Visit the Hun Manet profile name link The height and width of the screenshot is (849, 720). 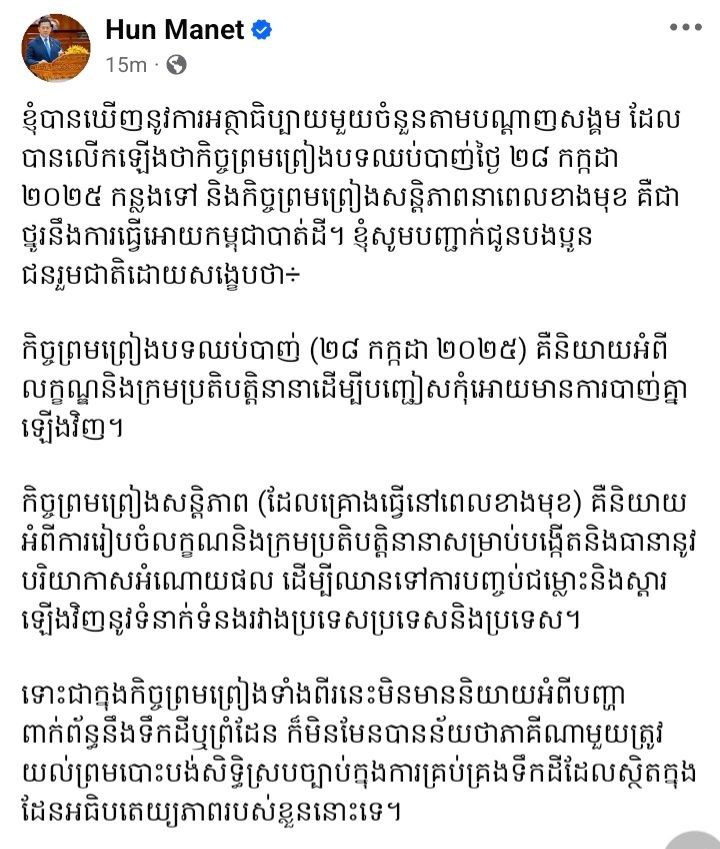pos(175,30)
